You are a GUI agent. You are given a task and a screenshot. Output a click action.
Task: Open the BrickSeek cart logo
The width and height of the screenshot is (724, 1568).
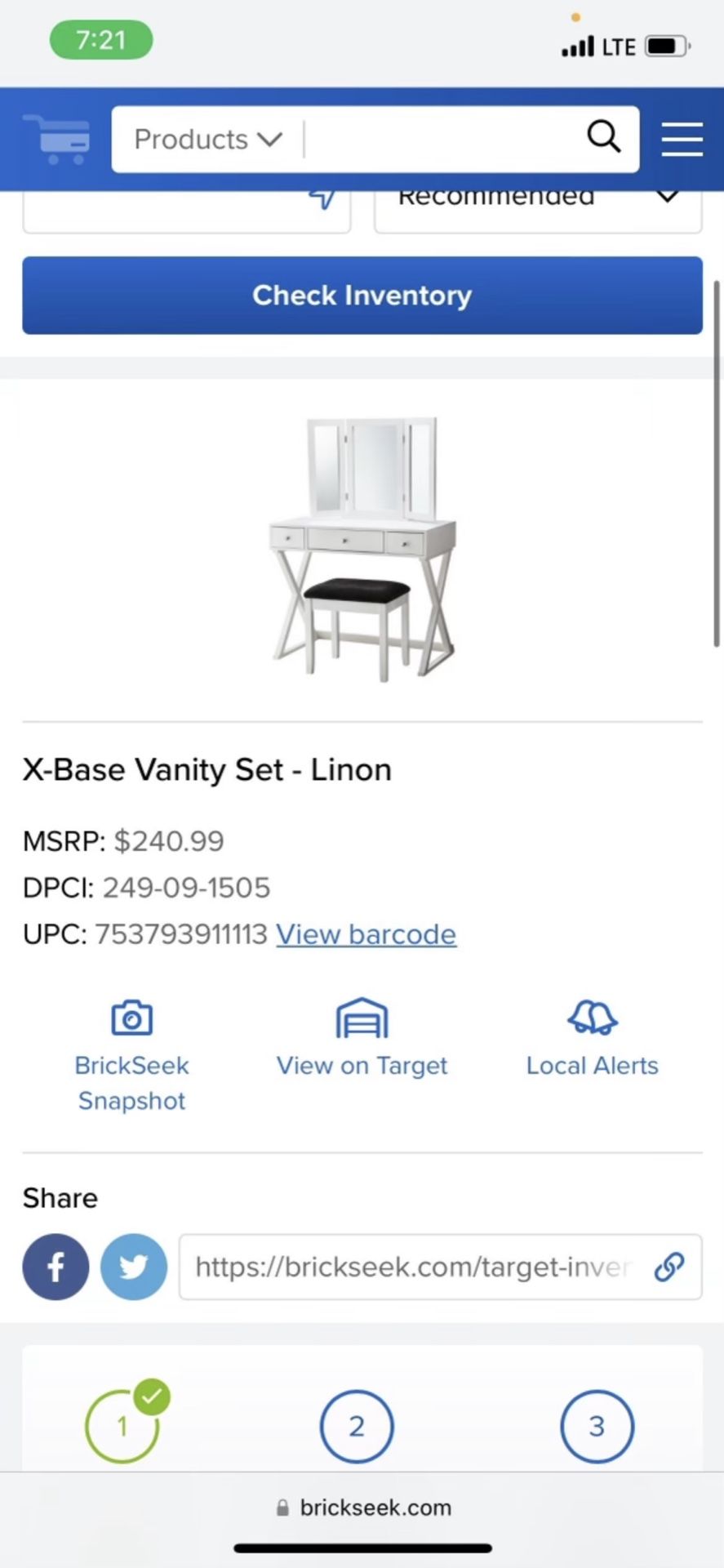tap(57, 139)
